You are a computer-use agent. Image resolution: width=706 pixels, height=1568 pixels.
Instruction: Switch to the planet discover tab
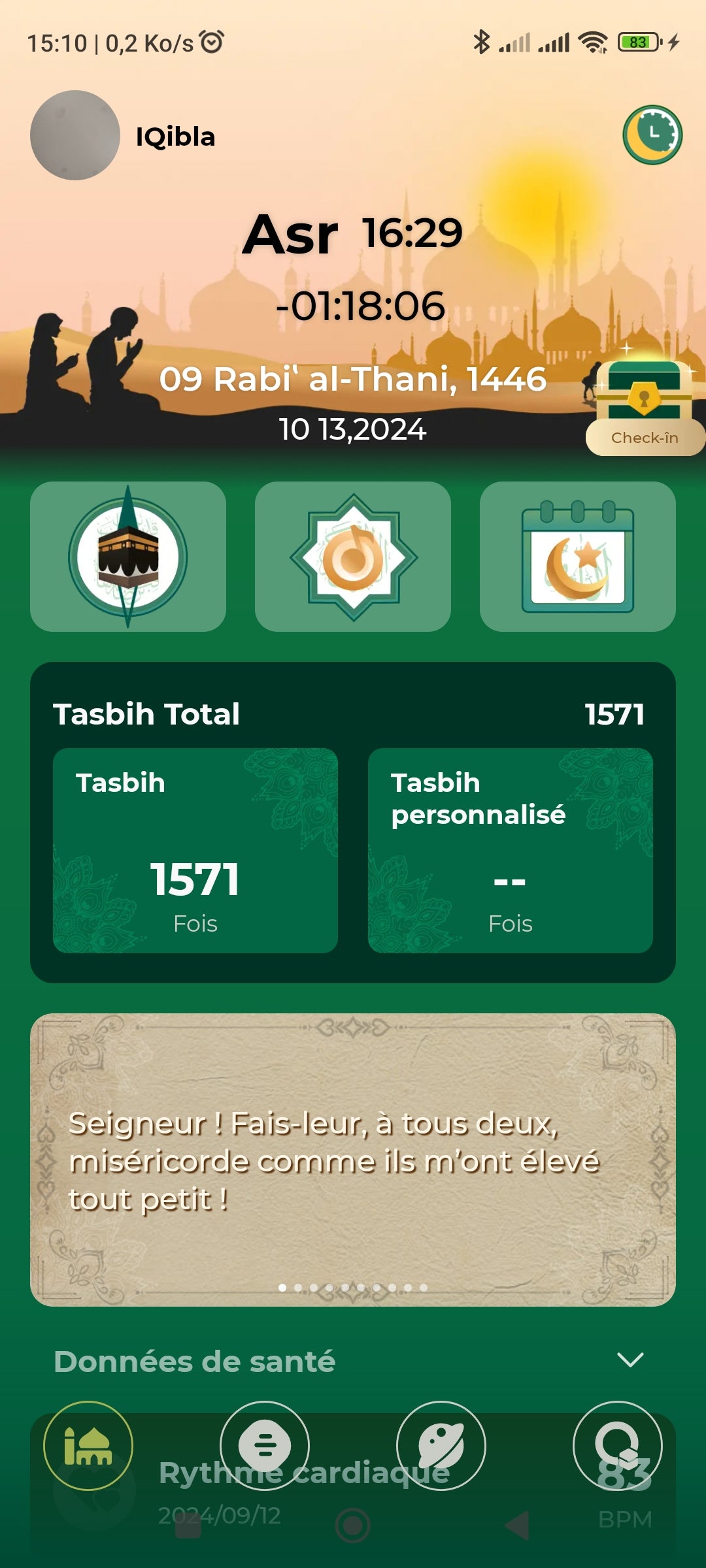pos(441,1446)
